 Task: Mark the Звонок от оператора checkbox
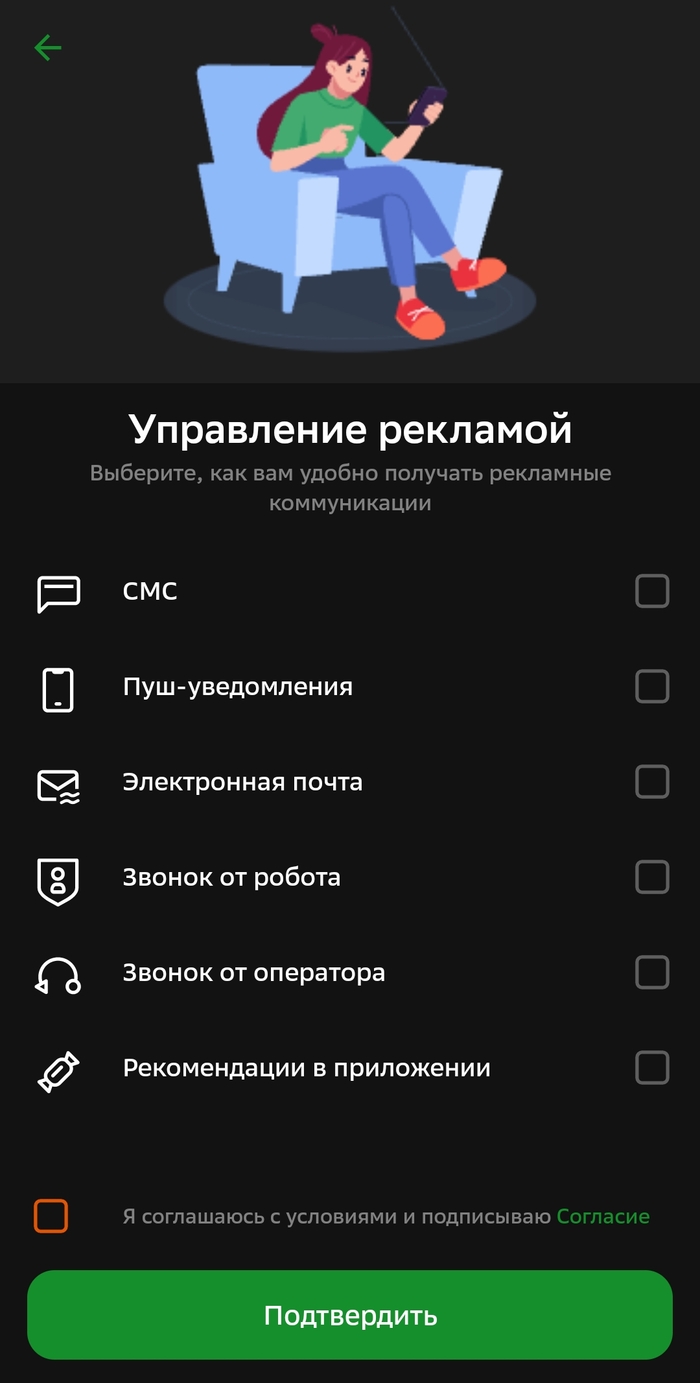652,972
